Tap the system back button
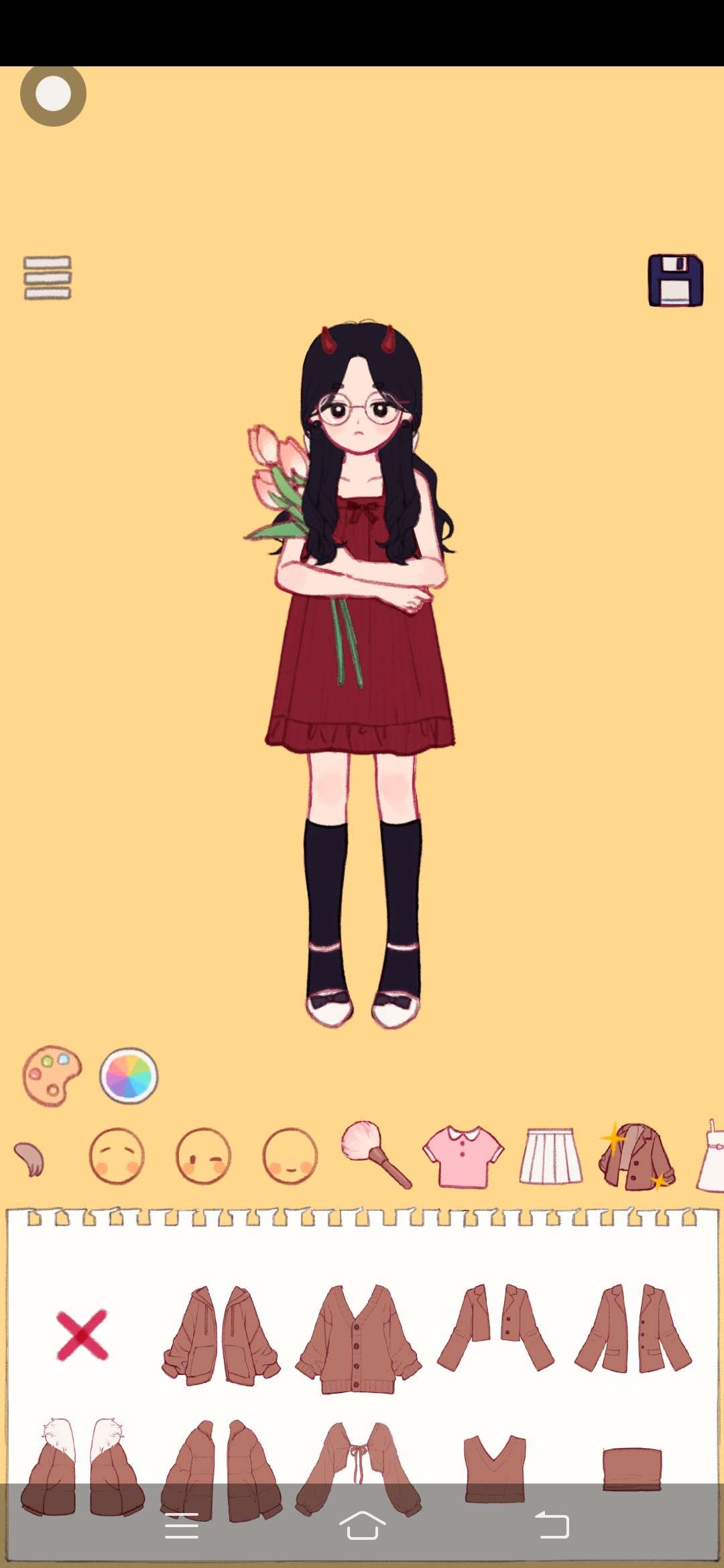This screenshot has height=1568, width=724. [552, 1526]
